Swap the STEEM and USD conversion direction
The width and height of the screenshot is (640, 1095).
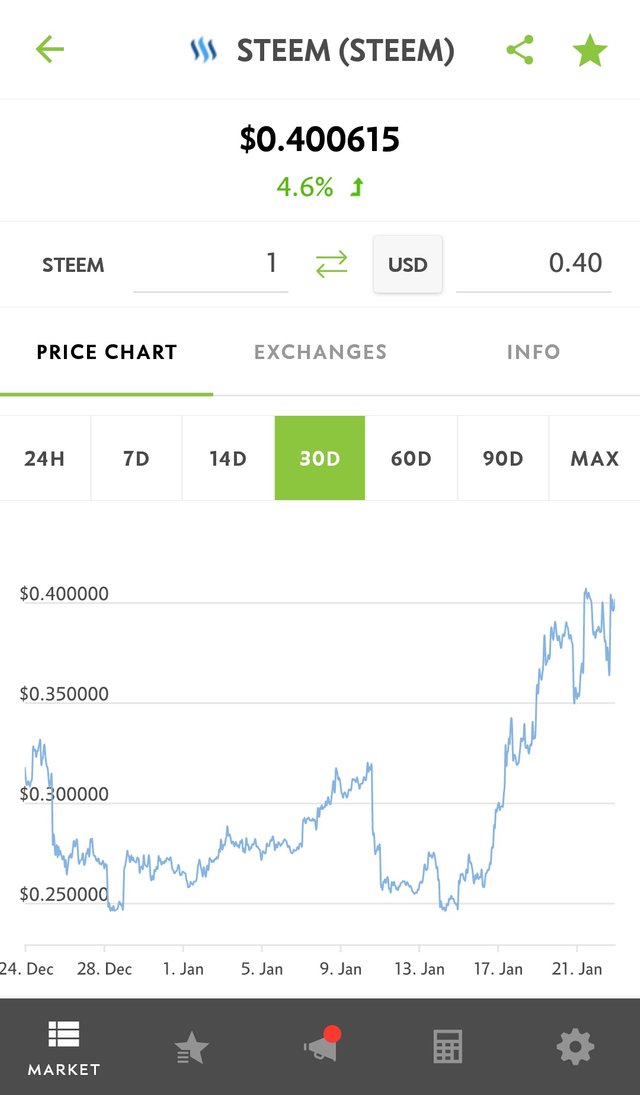[331, 265]
